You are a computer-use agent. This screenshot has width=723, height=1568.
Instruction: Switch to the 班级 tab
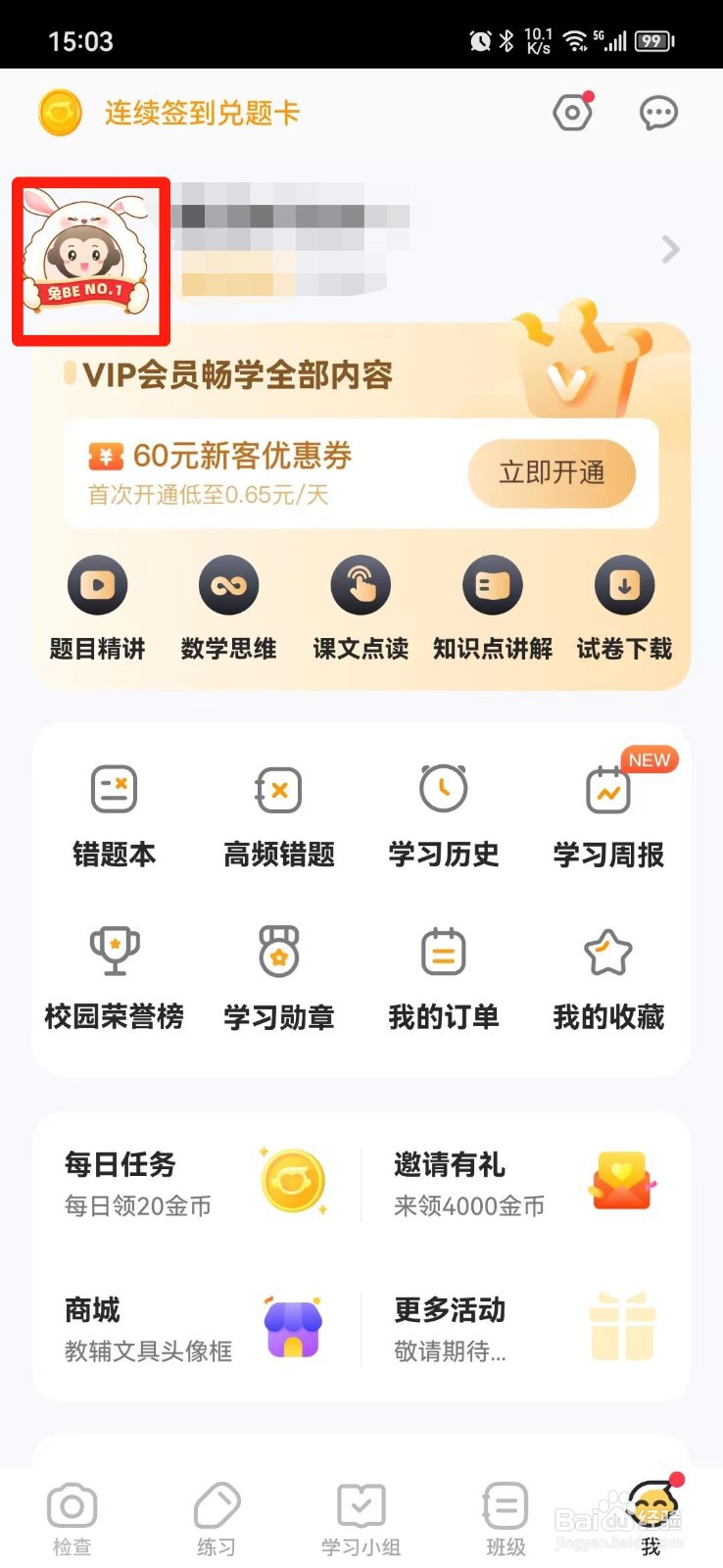[x=504, y=1514]
